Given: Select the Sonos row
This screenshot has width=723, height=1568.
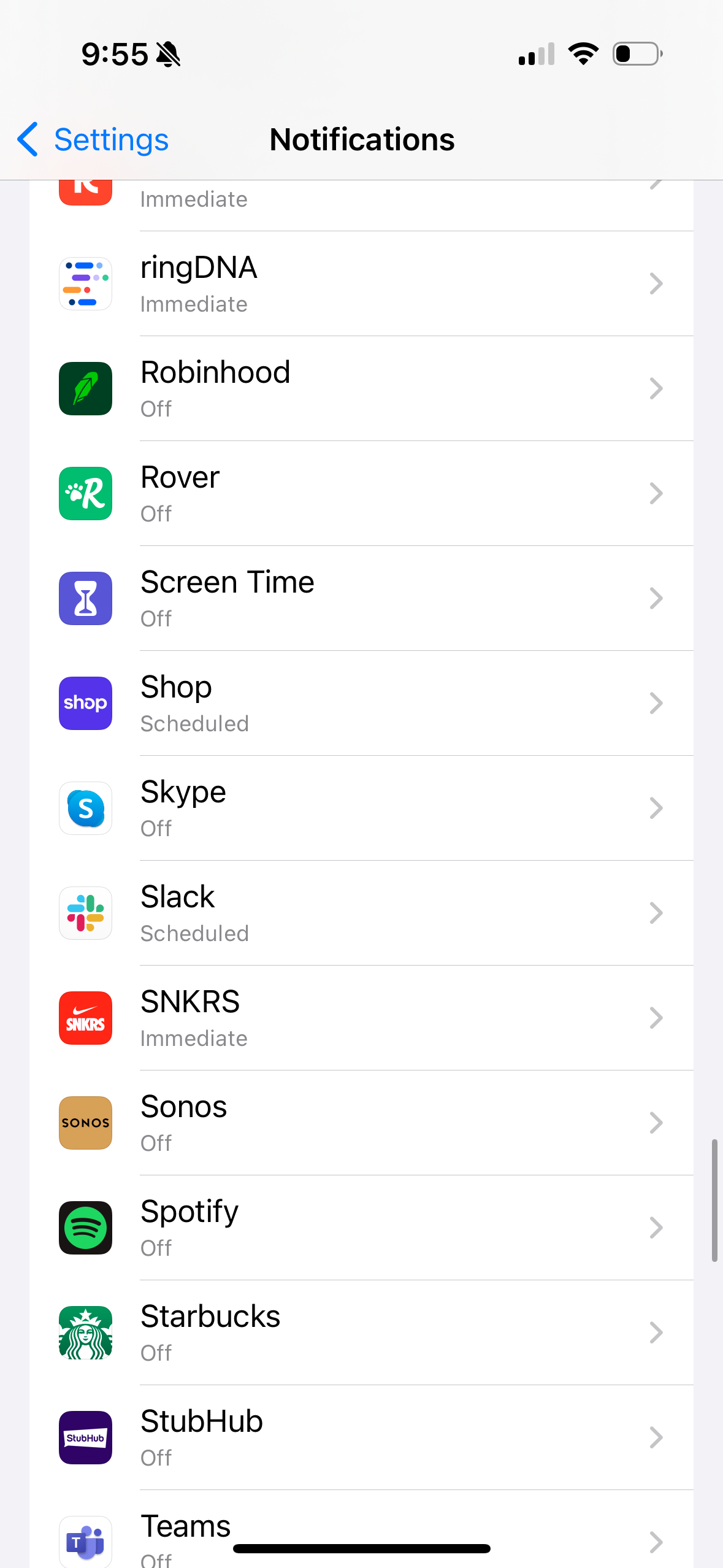Looking at the screenshot, I should [x=361, y=1123].
